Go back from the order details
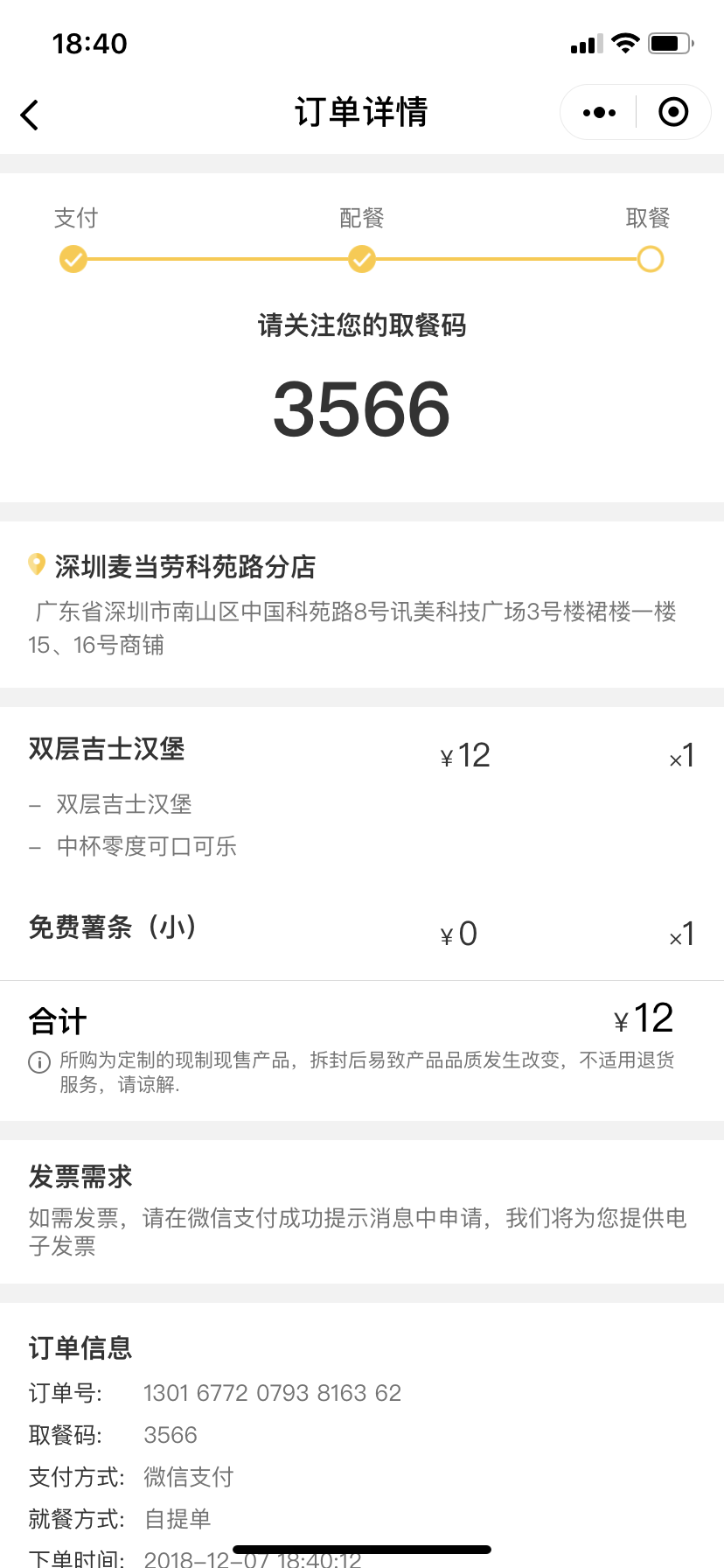724x1568 pixels. point(30,115)
